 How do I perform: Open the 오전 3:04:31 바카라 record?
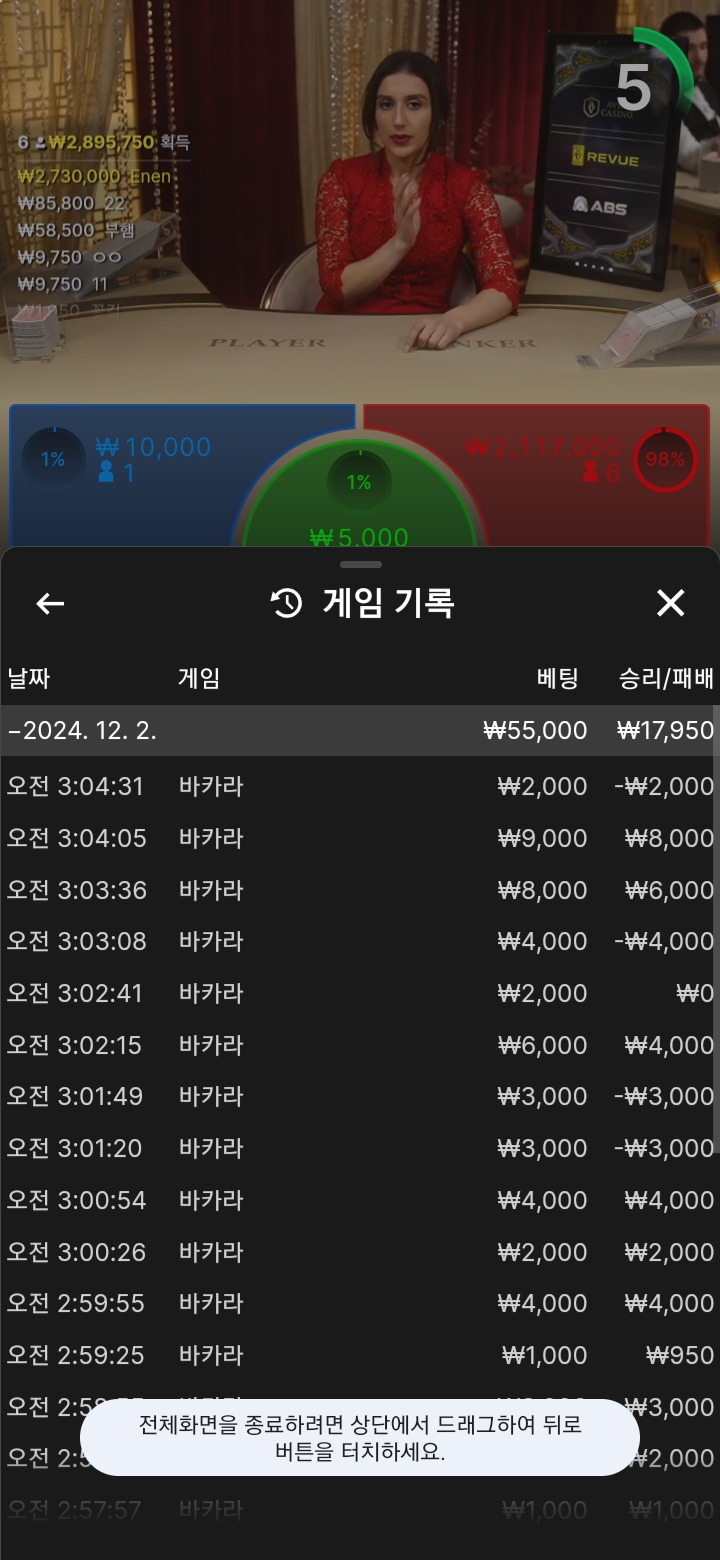(x=360, y=786)
